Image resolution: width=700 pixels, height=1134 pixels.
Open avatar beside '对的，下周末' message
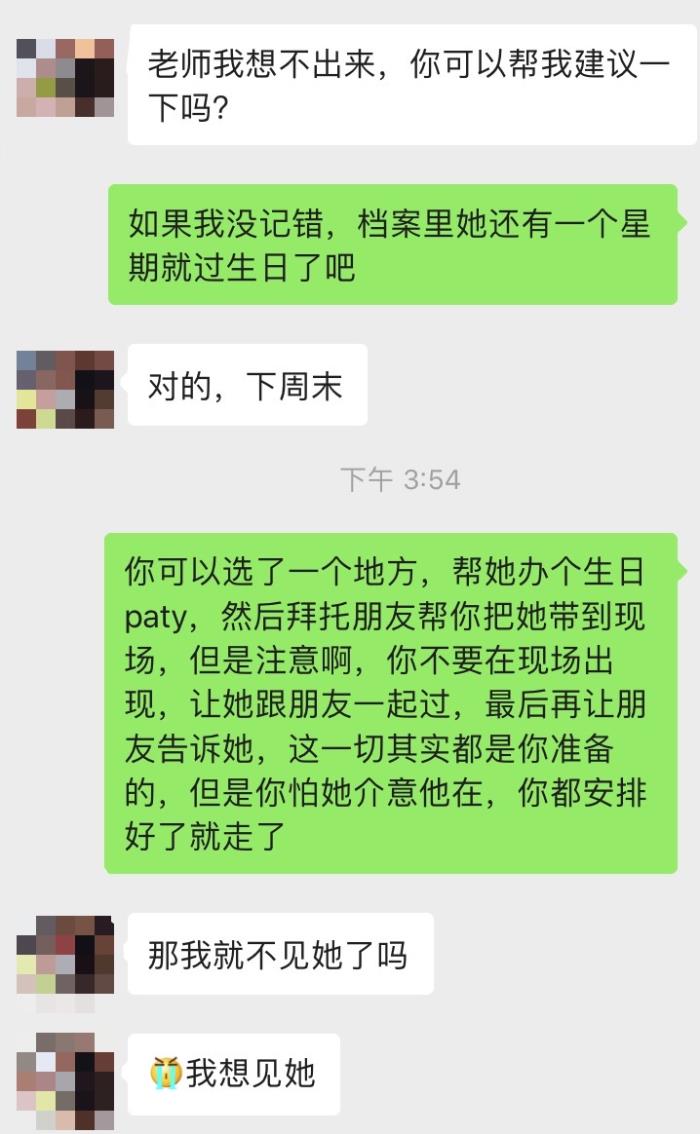(x=65, y=389)
